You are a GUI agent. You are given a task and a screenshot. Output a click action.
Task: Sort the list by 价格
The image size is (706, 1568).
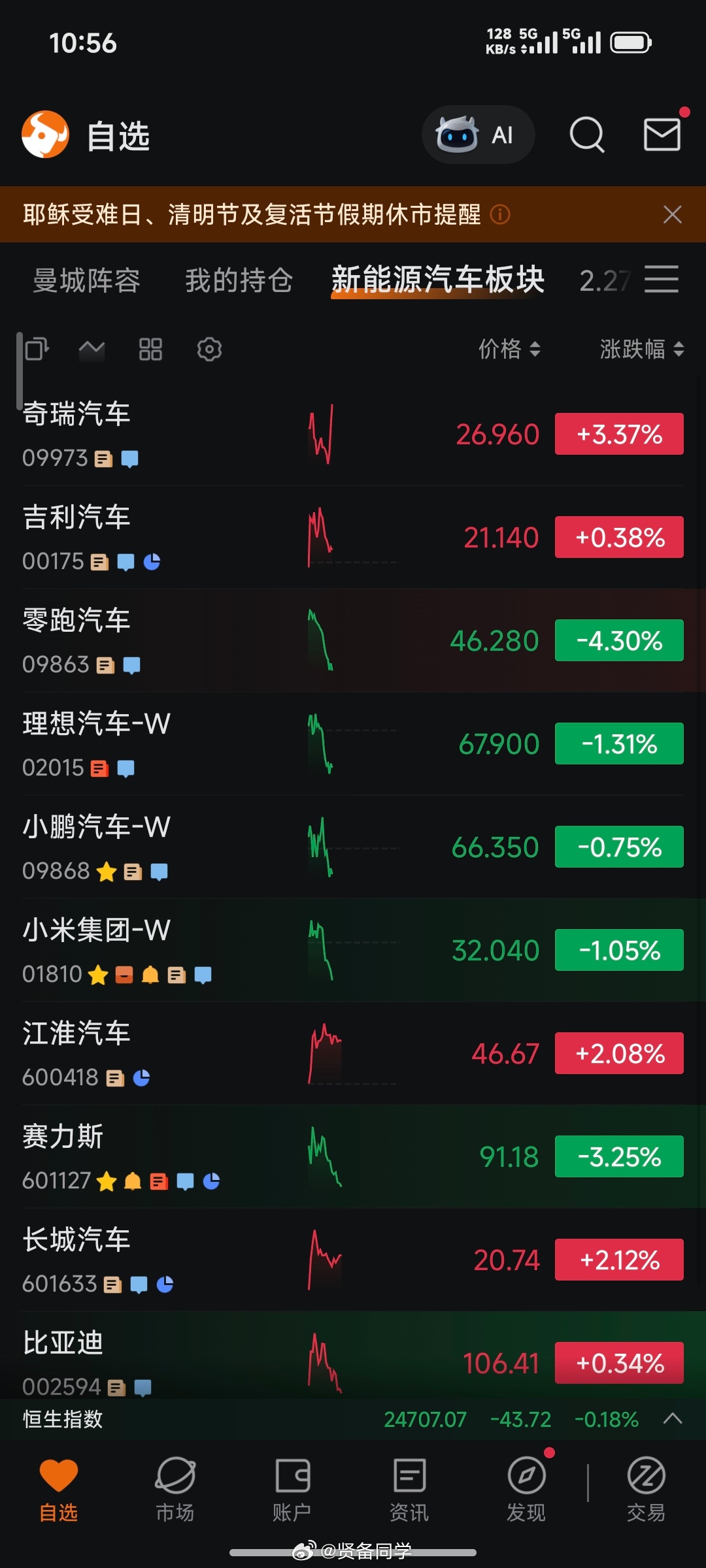pyautogui.click(x=509, y=349)
